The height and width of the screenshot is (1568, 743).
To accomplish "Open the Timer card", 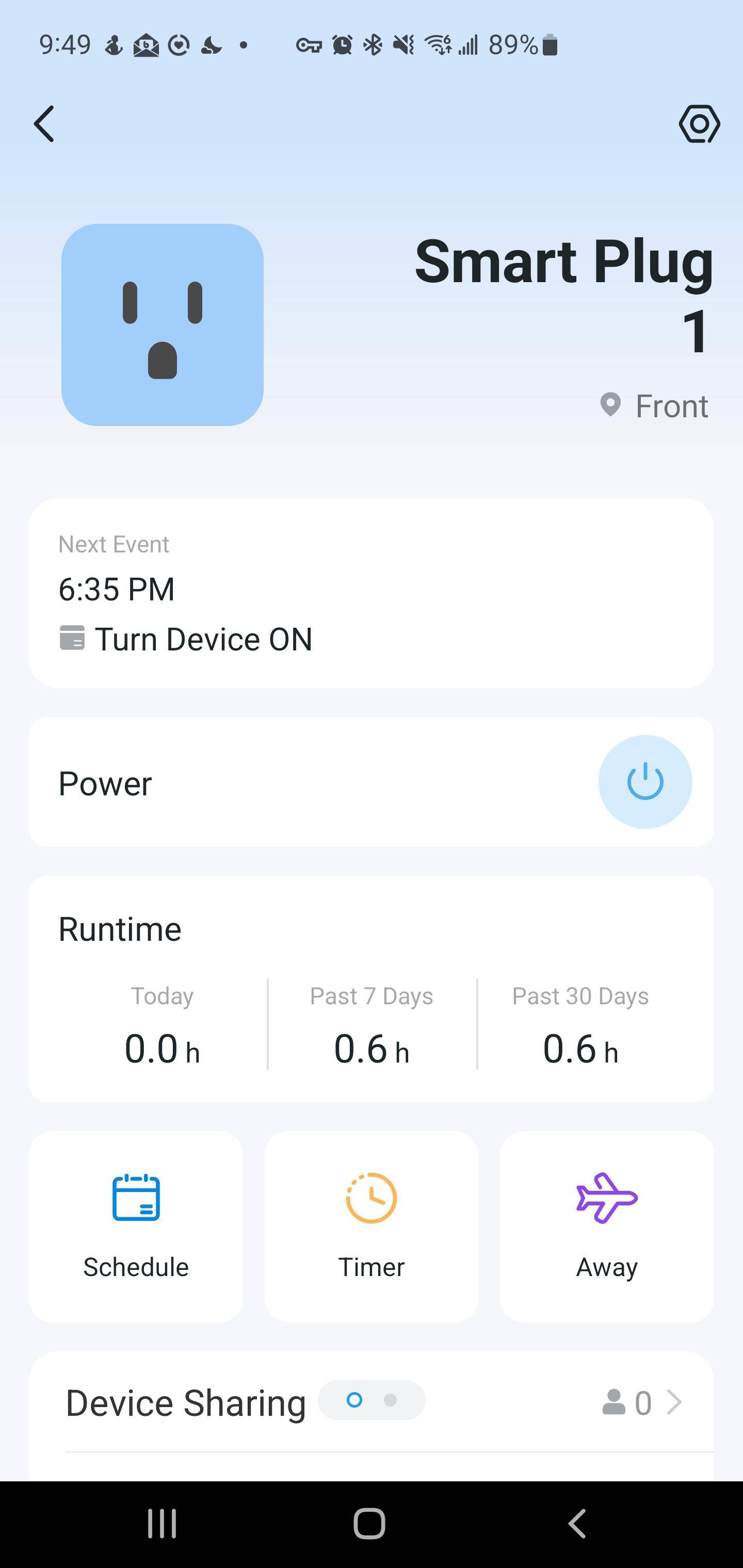I will click(x=371, y=1226).
